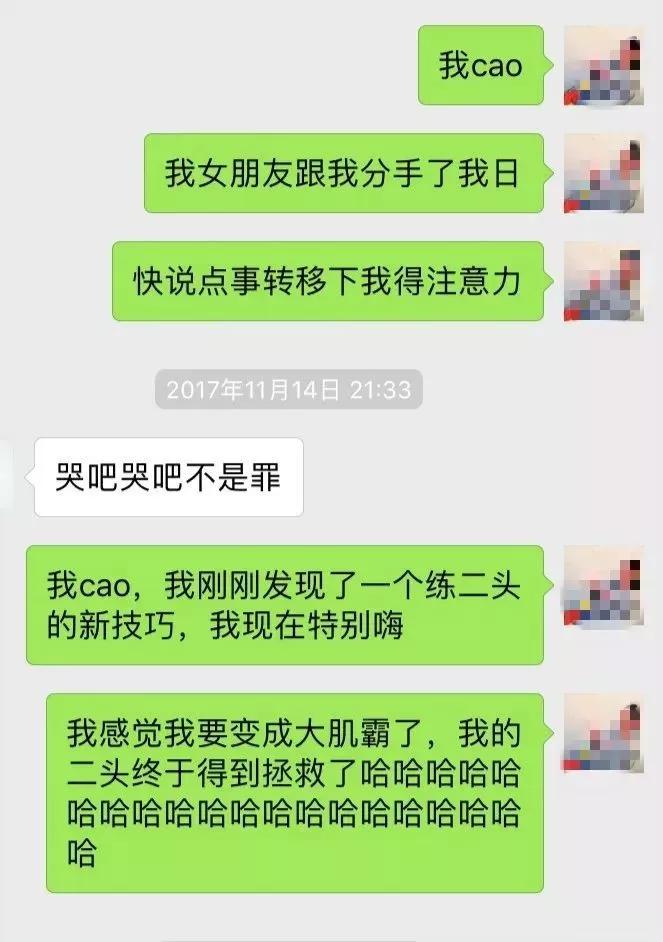This screenshot has height=942, width=663.
Task: Tap avatar next to "我女朋友跟我分手了我日"
Action: pyautogui.click(x=603, y=173)
